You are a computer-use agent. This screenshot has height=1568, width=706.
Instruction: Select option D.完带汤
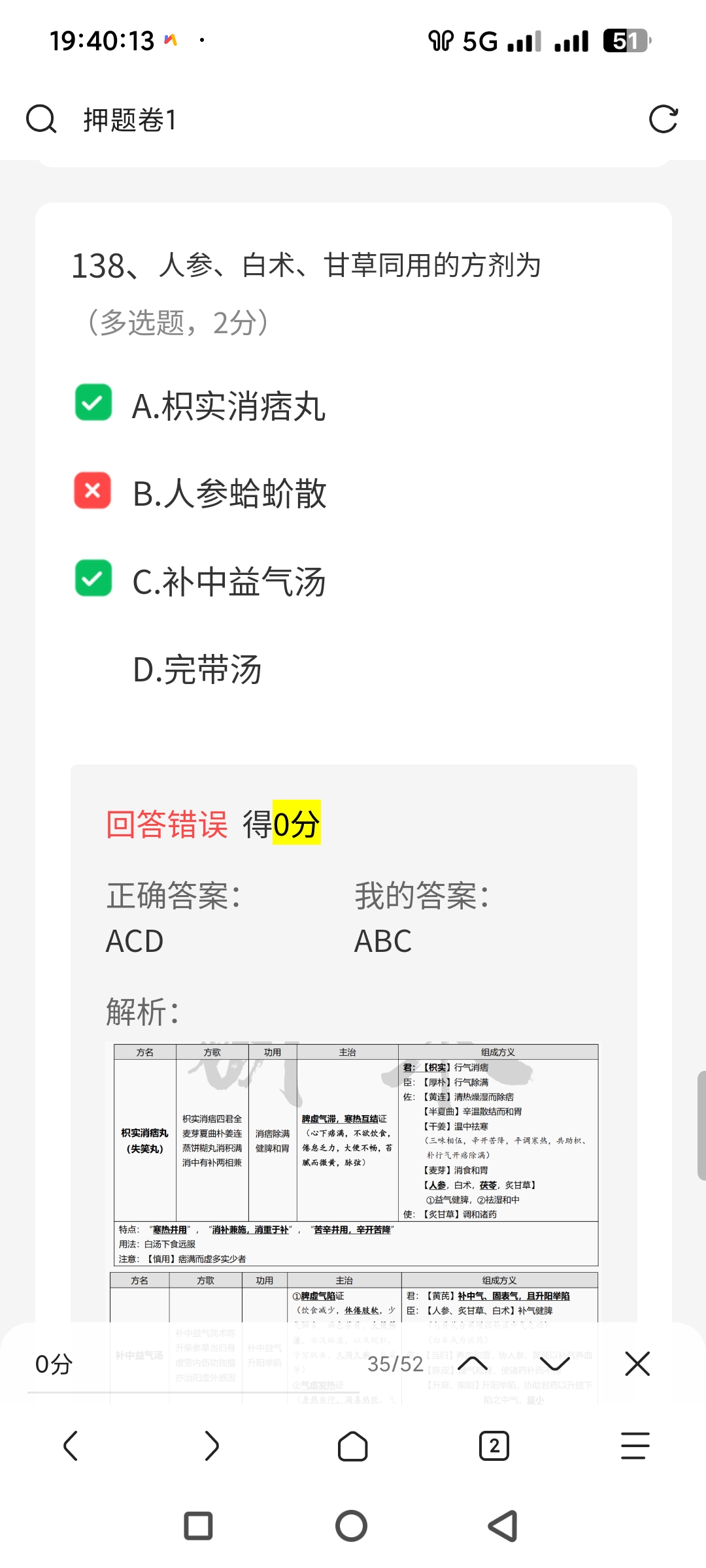(x=196, y=670)
